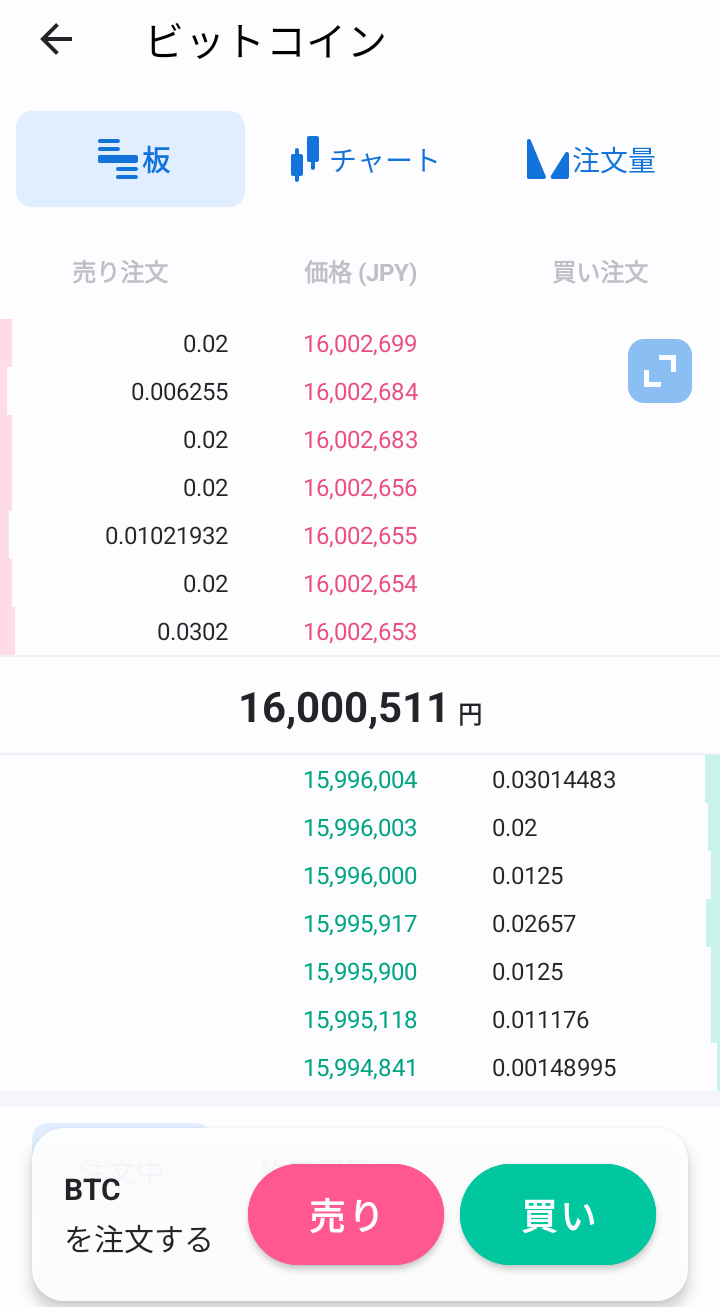Expand the order book to full screen
This screenshot has width=720, height=1307.
point(660,371)
